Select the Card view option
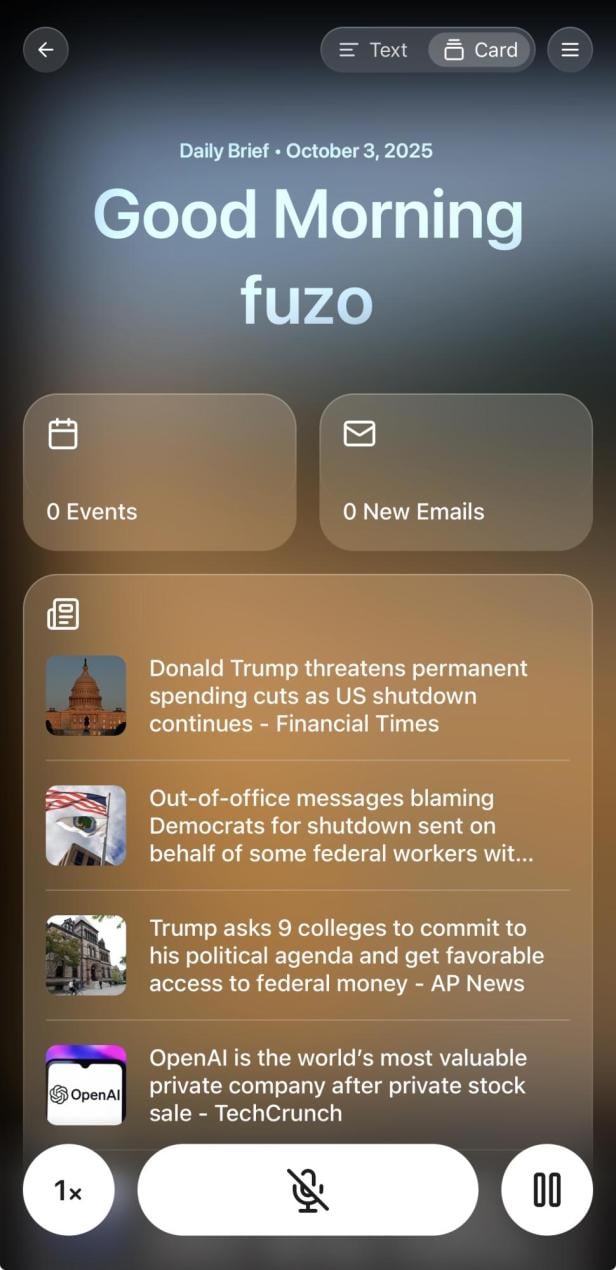 click(x=481, y=50)
